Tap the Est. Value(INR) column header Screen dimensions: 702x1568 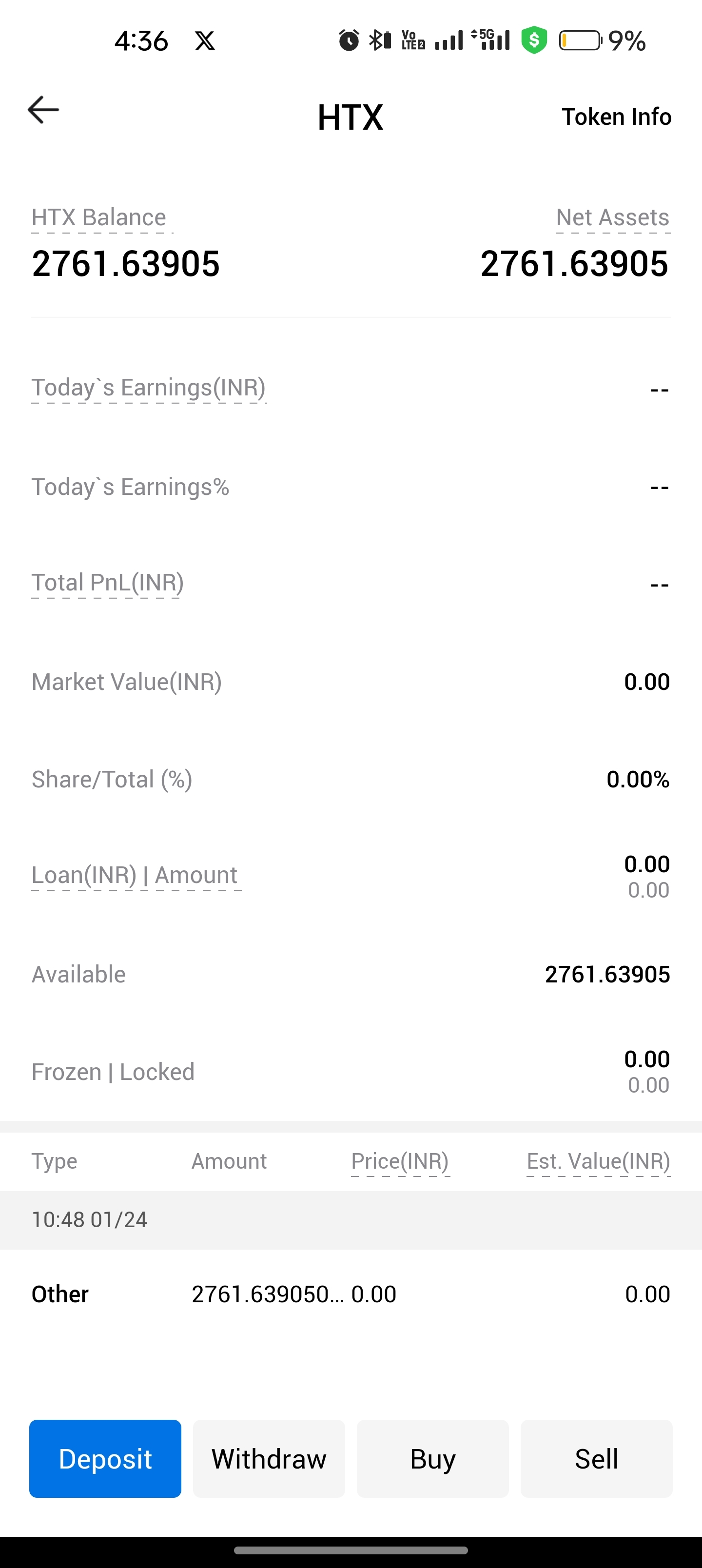(x=598, y=1161)
